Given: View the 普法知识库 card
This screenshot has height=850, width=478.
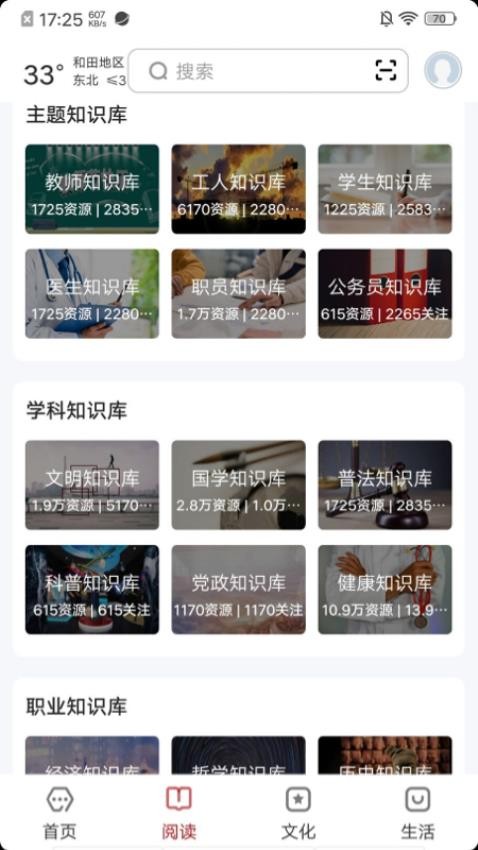Looking at the screenshot, I should (385, 485).
